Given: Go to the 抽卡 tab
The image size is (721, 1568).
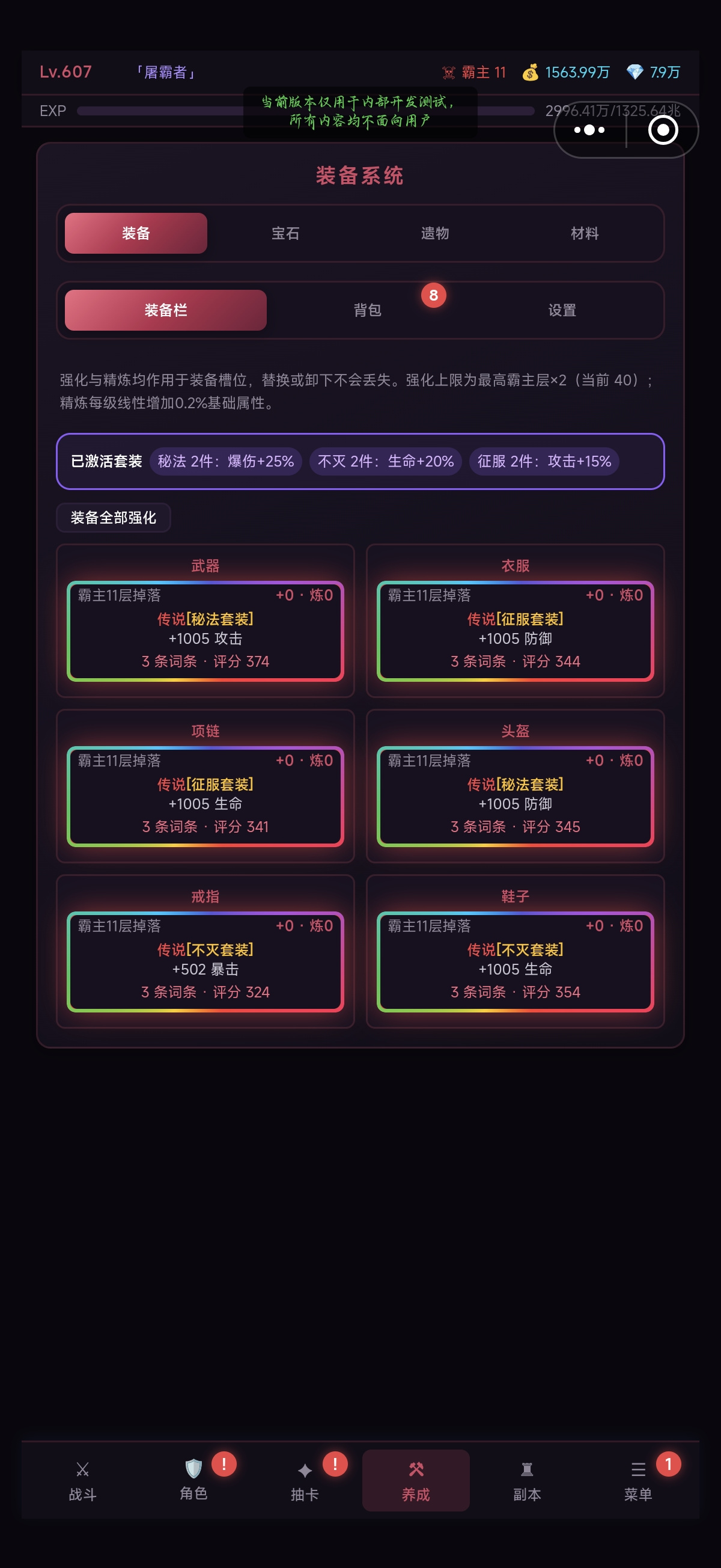Looking at the screenshot, I should (305, 1480).
